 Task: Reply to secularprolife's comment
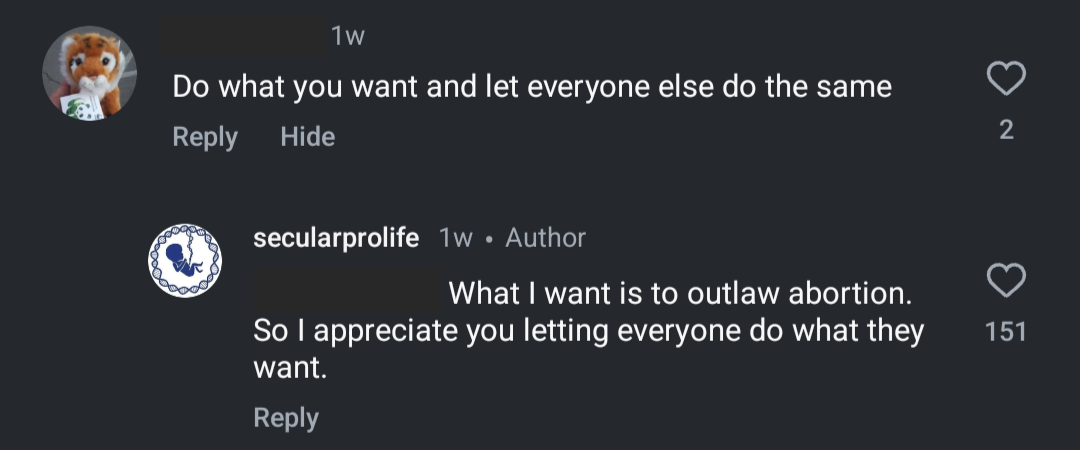pos(286,417)
